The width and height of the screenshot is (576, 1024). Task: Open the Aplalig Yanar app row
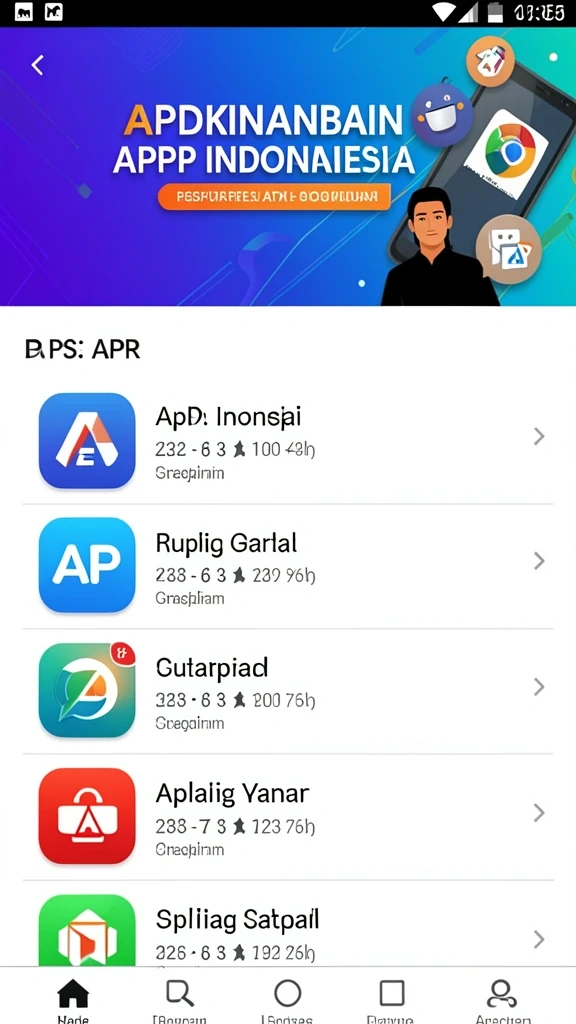(x=288, y=817)
